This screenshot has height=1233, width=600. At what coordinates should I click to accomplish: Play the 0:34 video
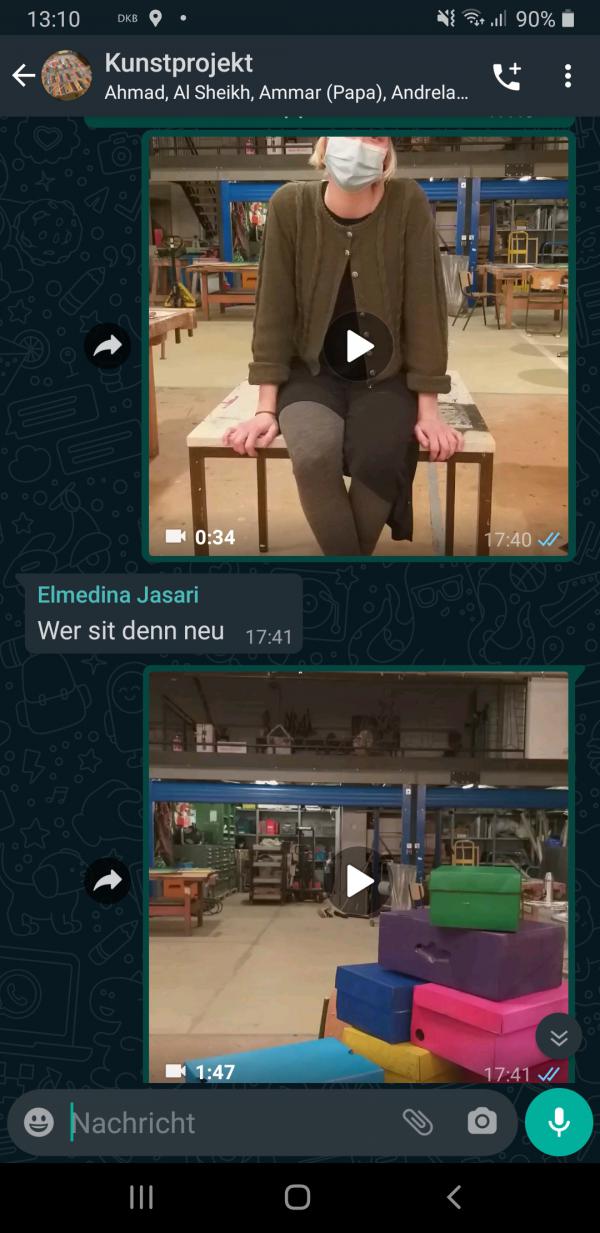click(x=358, y=346)
